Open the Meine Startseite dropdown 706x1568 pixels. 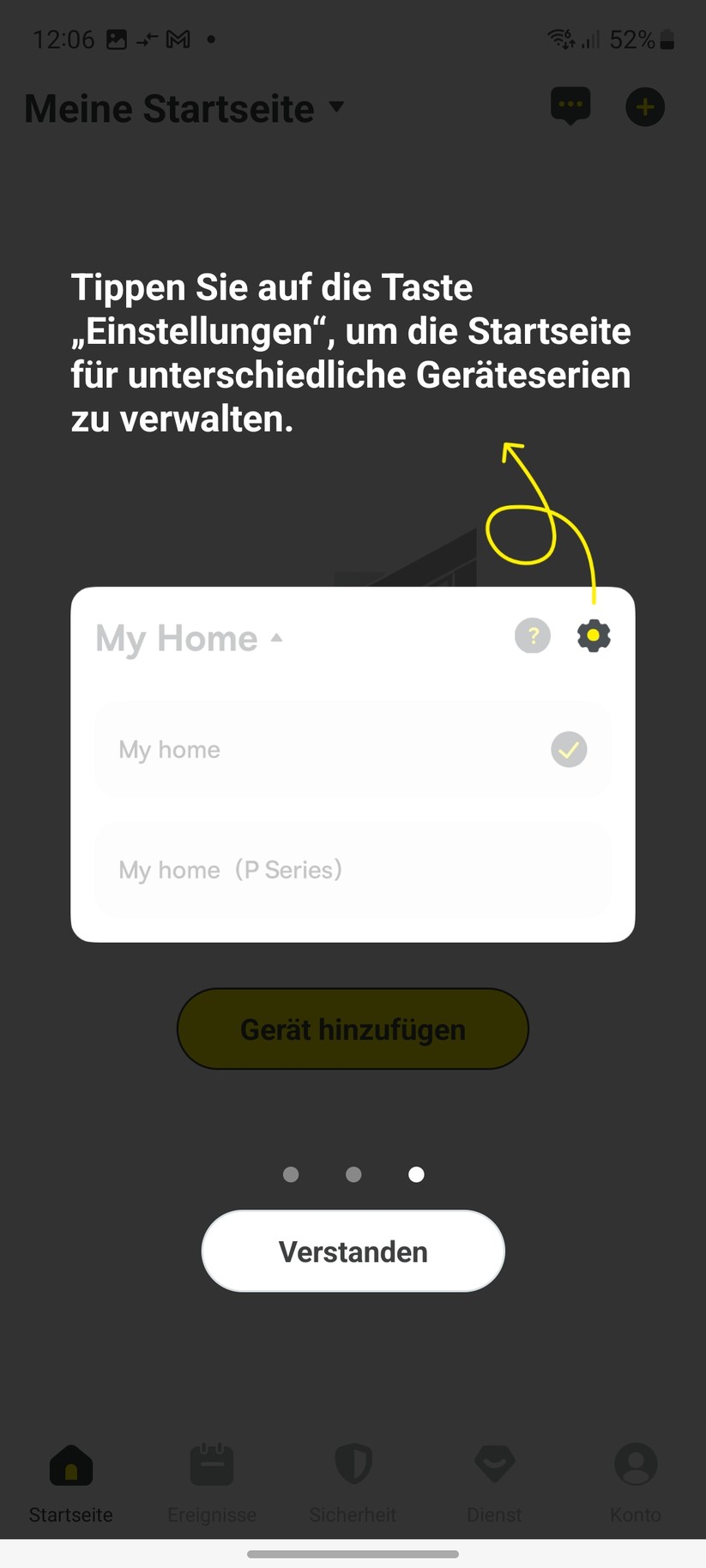(x=184, y=108)
